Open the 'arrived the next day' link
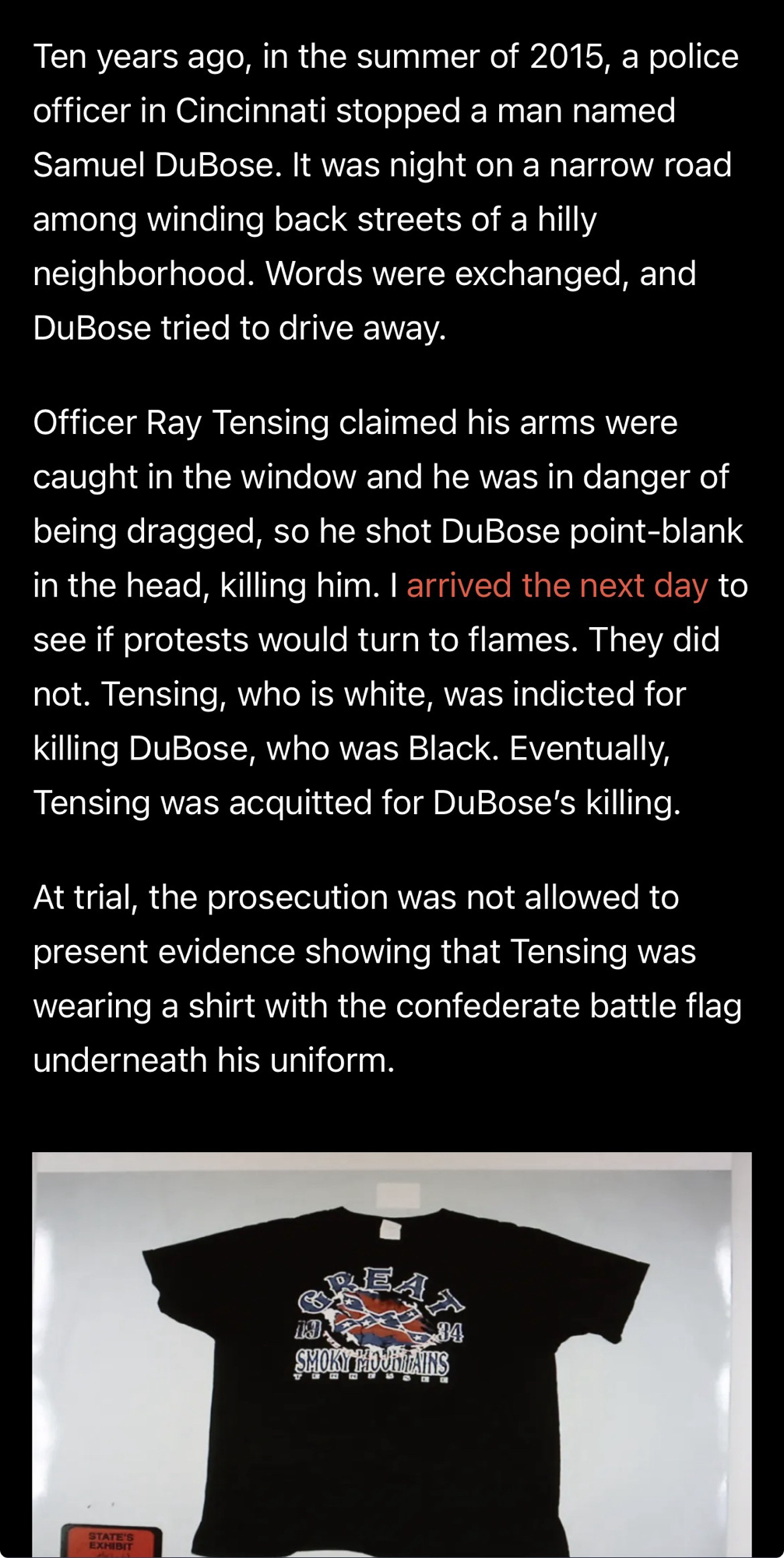 click(557, 586)
